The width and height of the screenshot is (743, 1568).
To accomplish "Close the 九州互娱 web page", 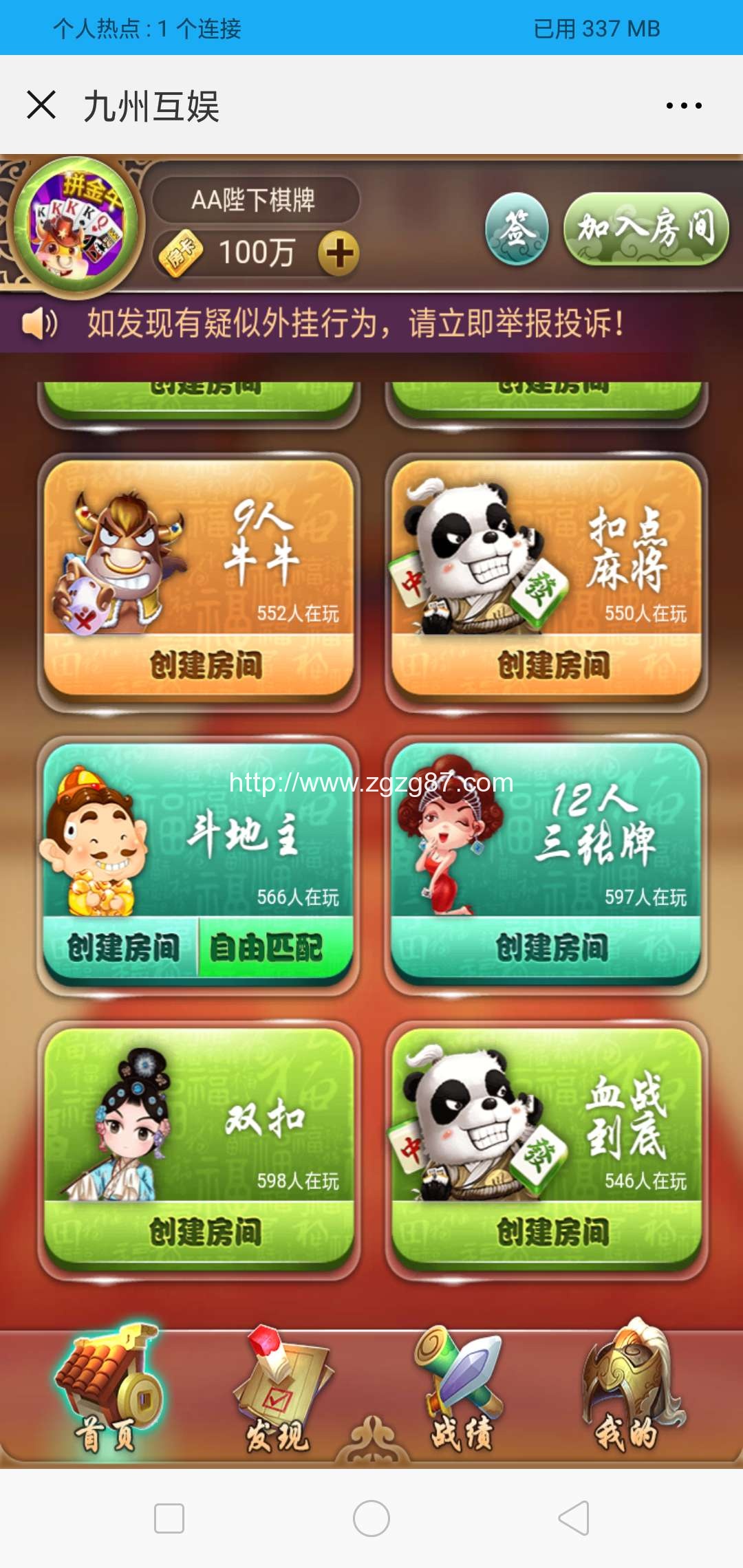I will pos(41,105).
